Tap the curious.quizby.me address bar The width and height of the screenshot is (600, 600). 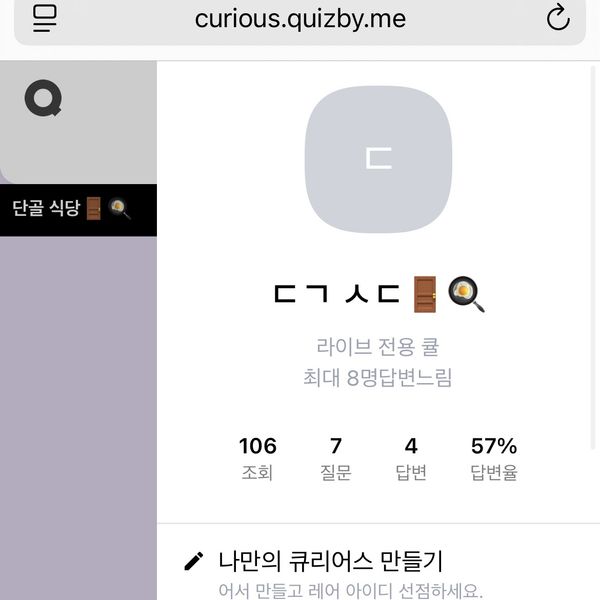pyautogui.click(x=300, y=18)
